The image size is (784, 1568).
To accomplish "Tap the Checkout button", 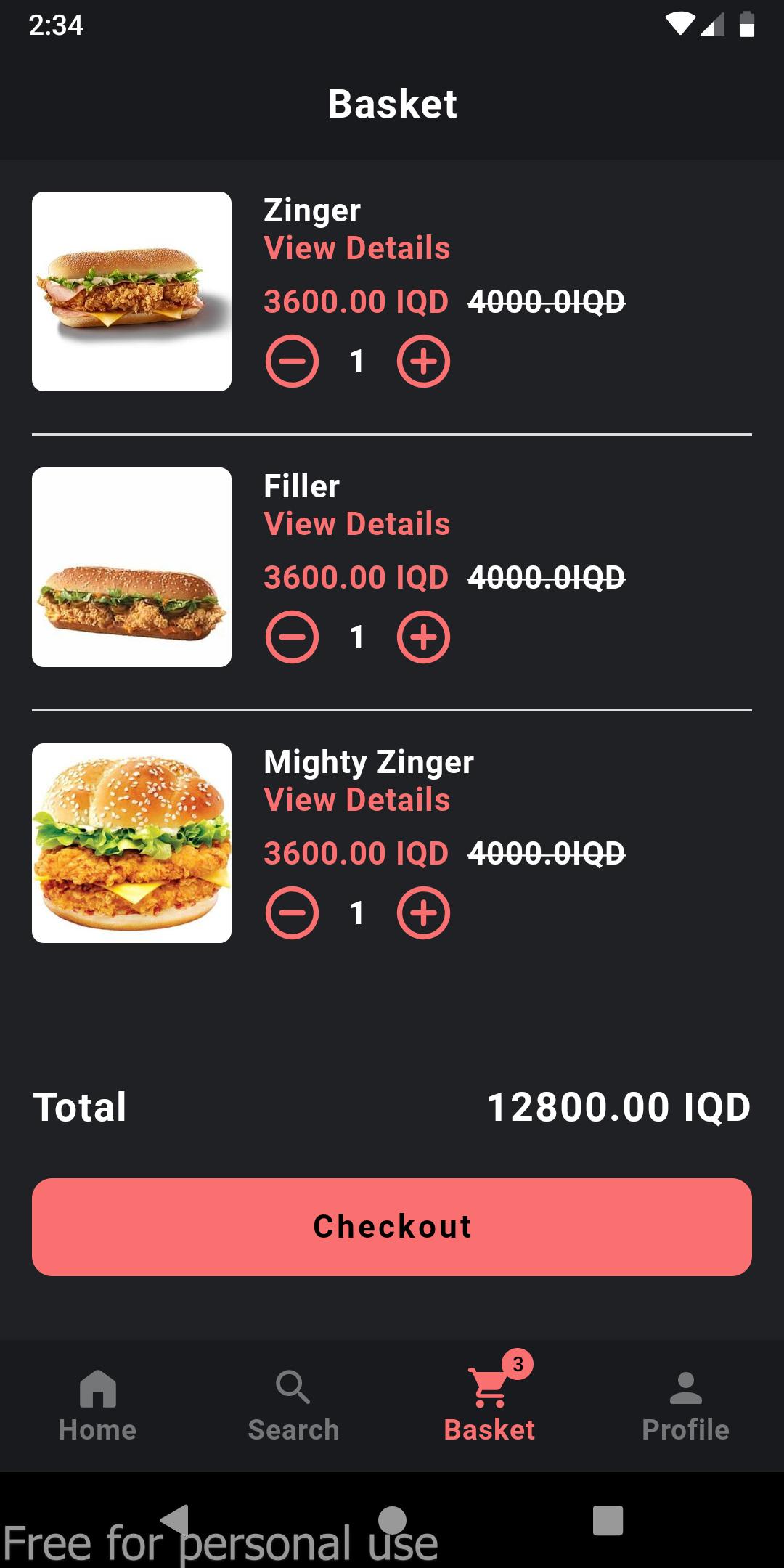I will [x=392, y=1227].
